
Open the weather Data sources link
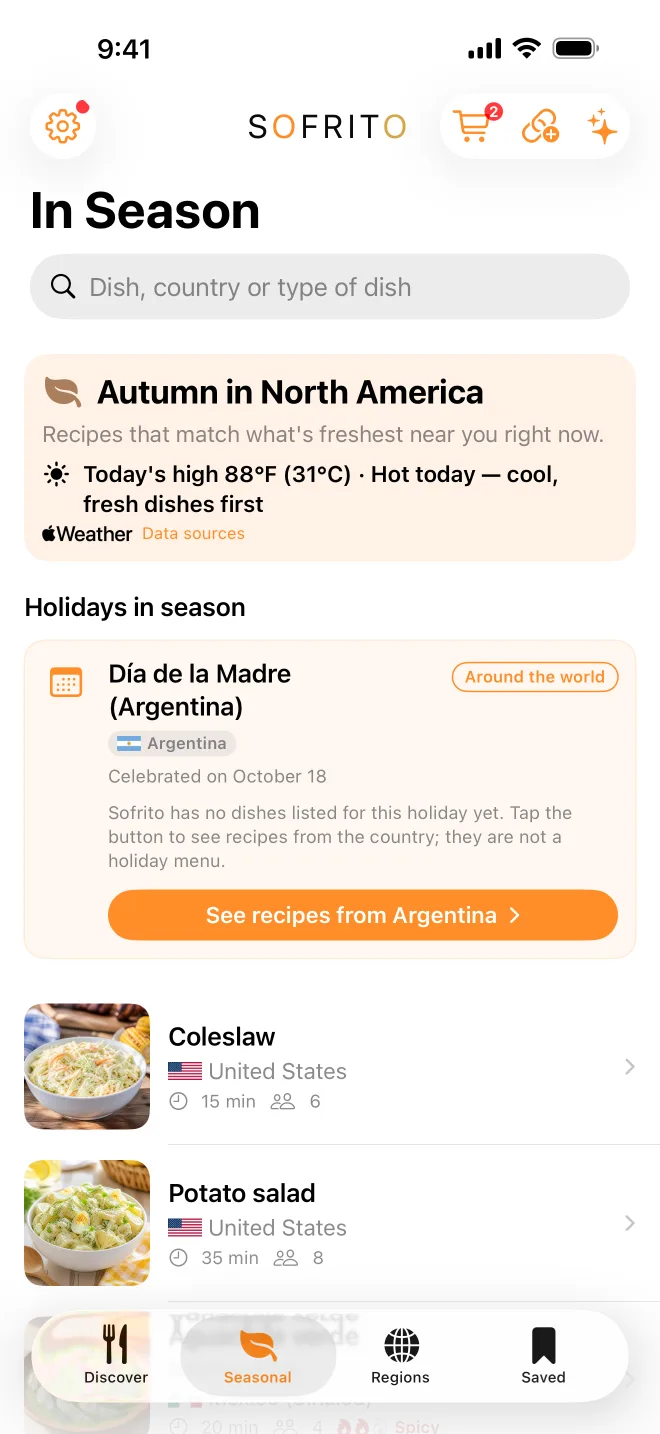pyautogui.click(x=193, y=534)
